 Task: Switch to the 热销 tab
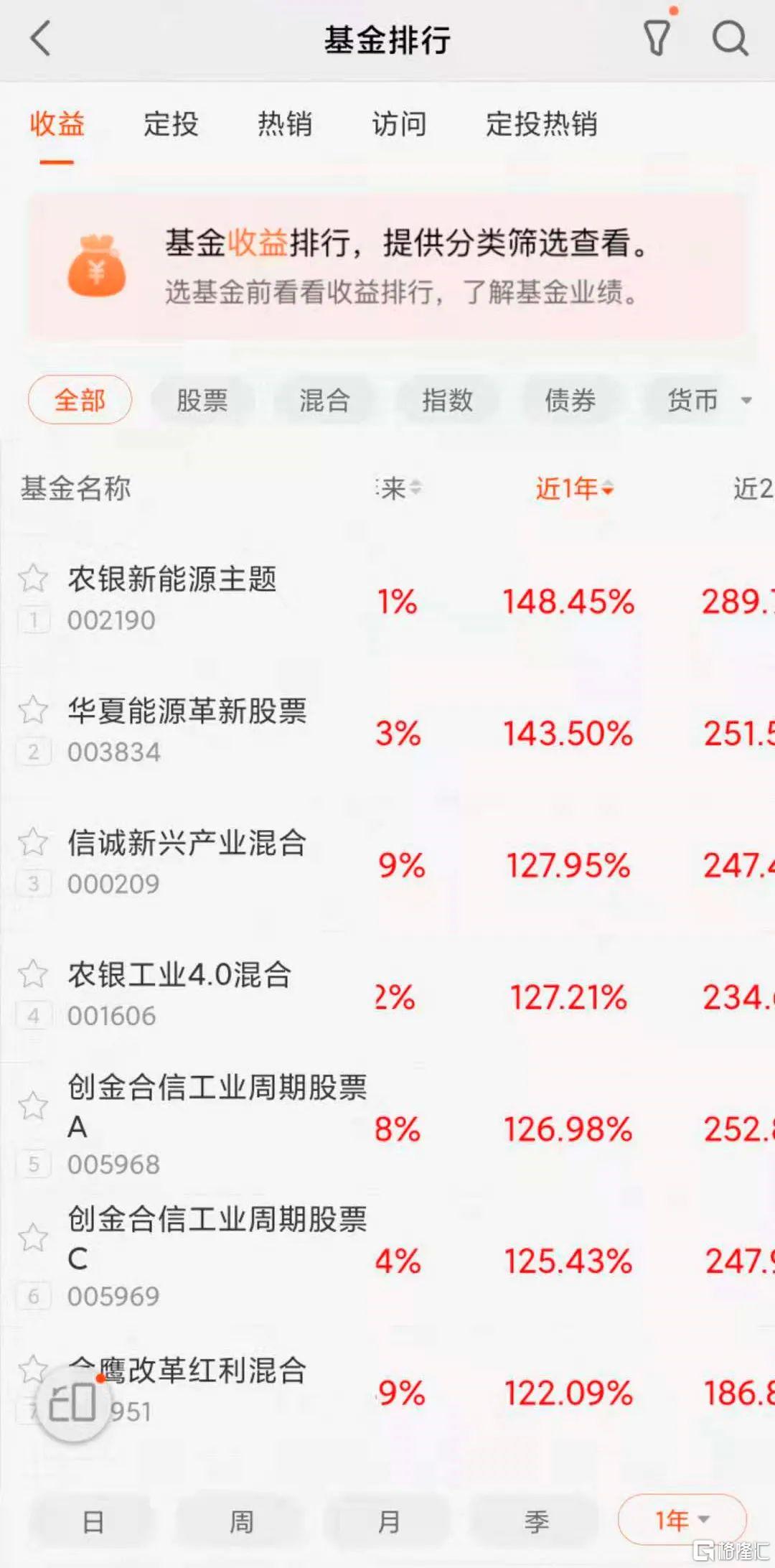[285, 124]
